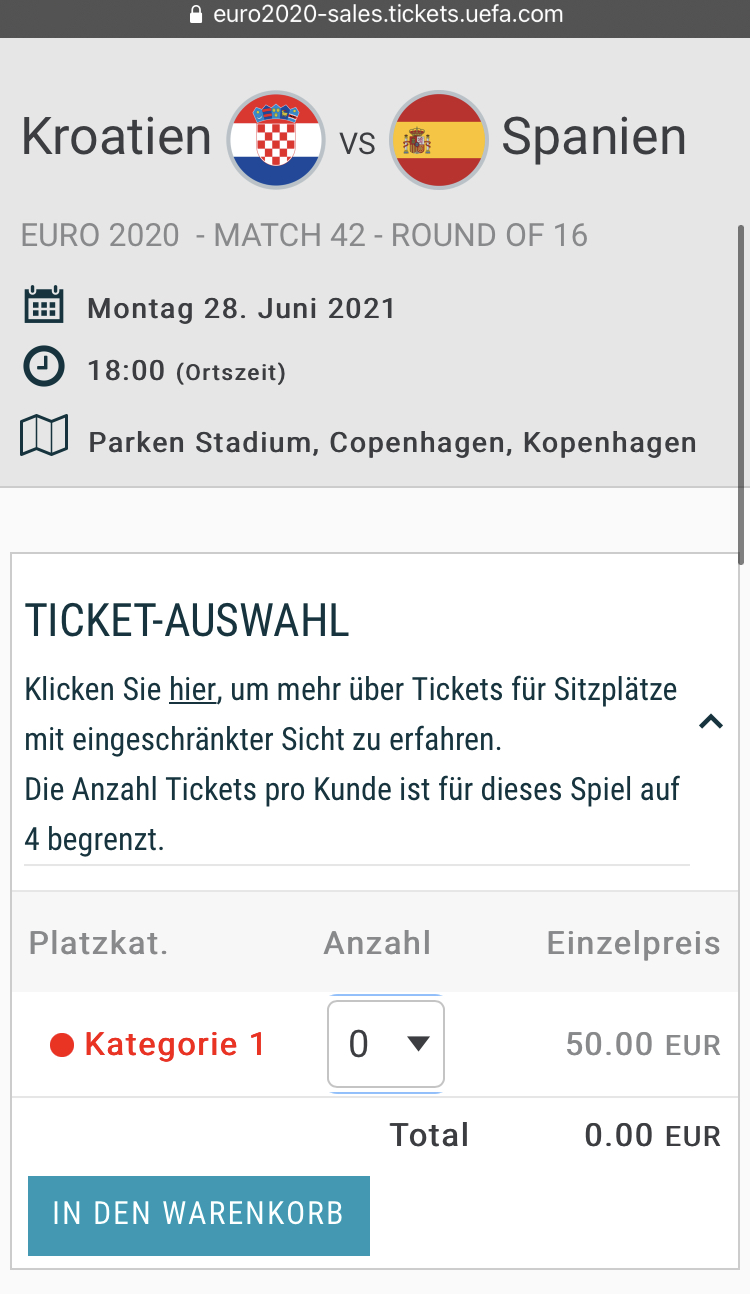The height and width of the screenshot is (1294, 750).
Task: Tap the URL bar showing euro2020-sales.tickets.uefa.com
Action: coord(375,15)
